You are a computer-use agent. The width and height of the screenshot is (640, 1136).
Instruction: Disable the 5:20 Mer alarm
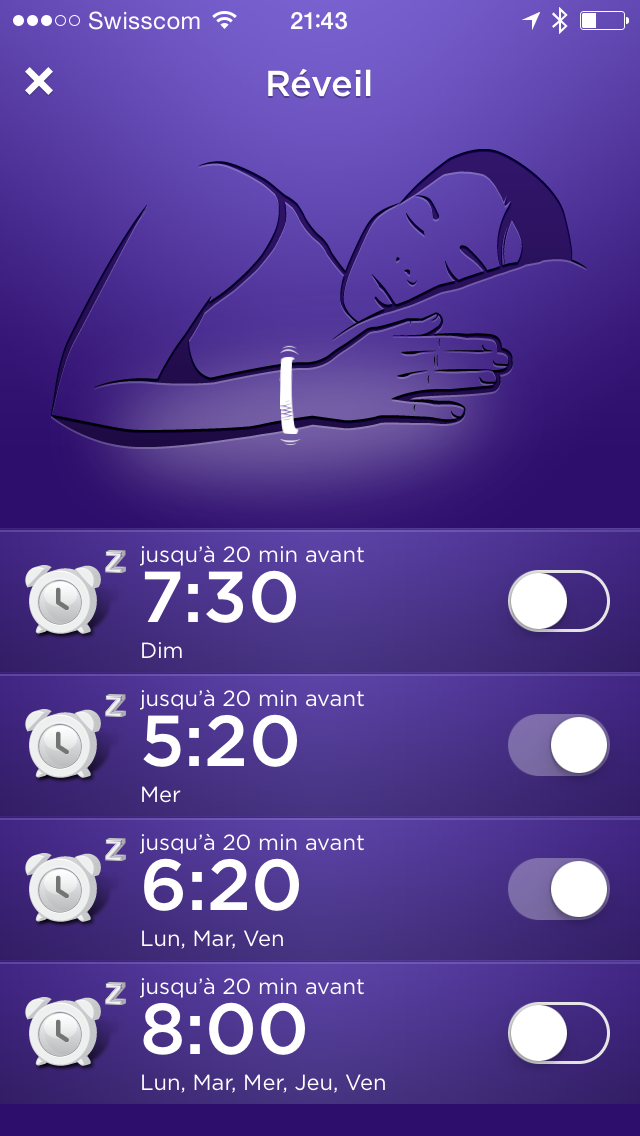pos(559,745)
